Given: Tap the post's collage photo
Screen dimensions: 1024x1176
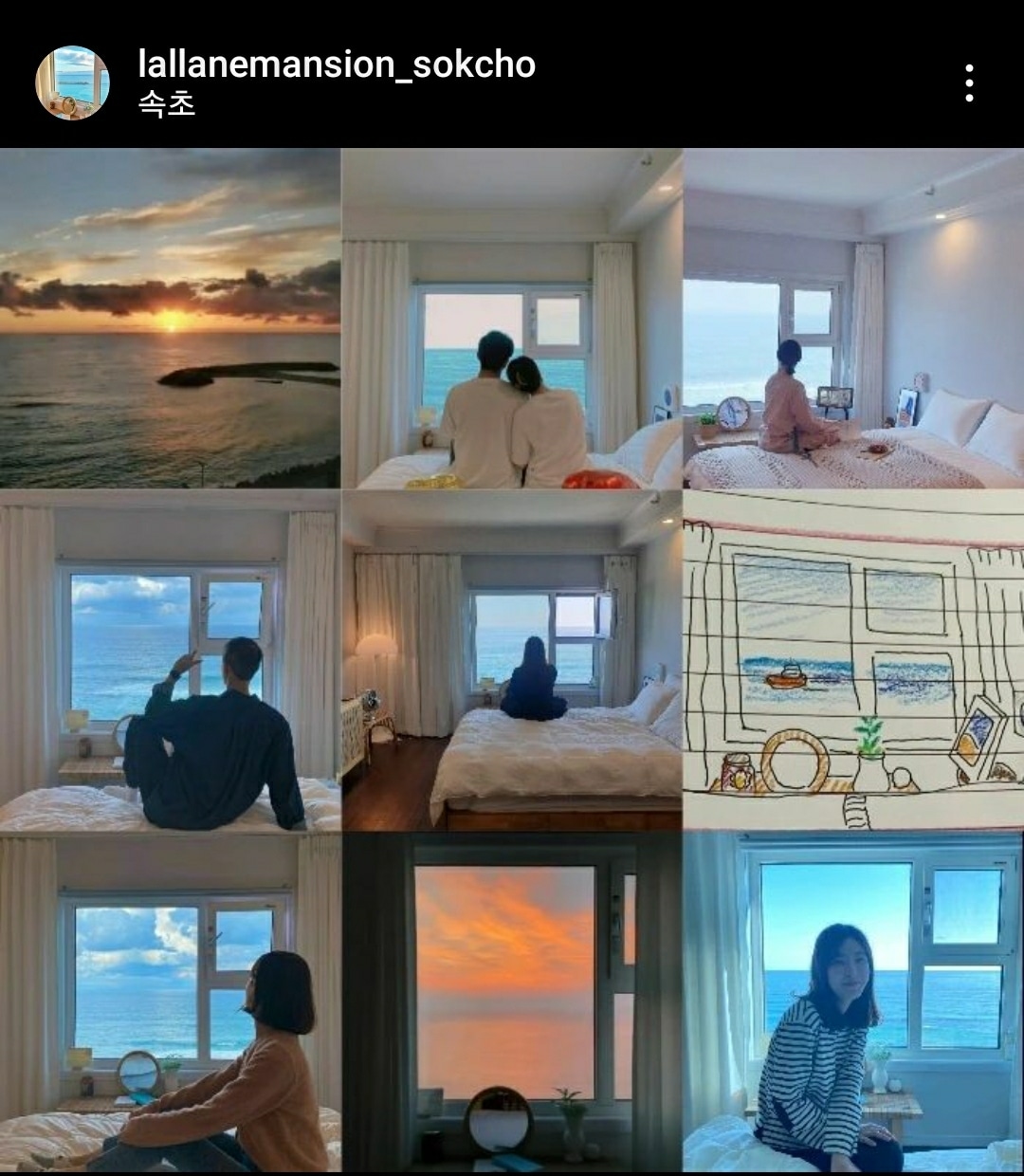Looking at the screenshot, I should click(512, 660).
